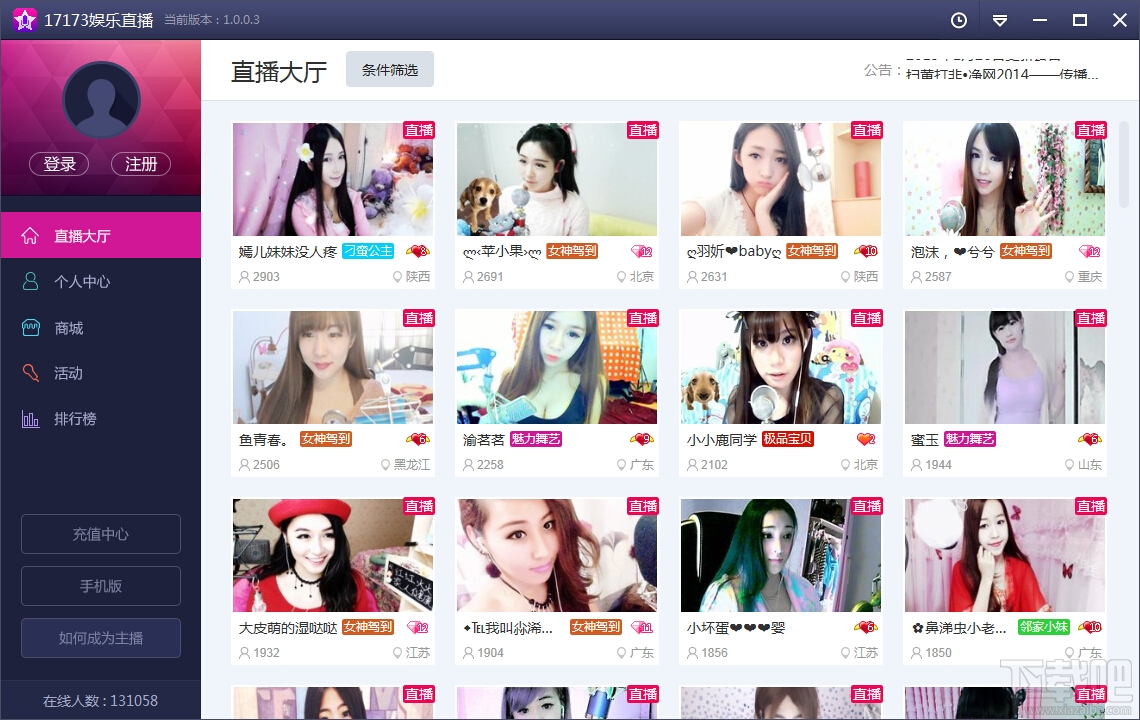Open 渝茗茗 live stream card
This screenshot has height=720, width=1140.
click(557, 367)
